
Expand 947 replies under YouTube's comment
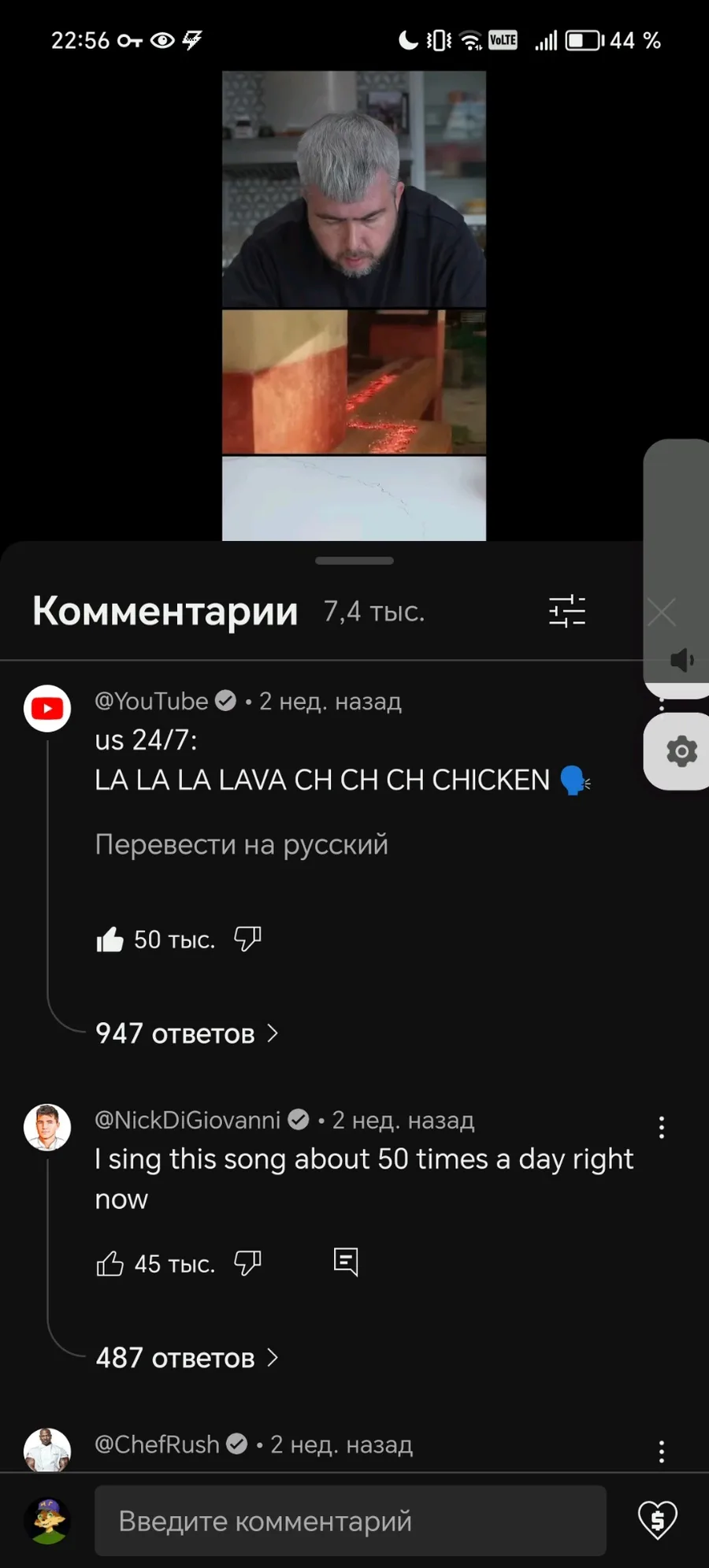pos(187,1033)
